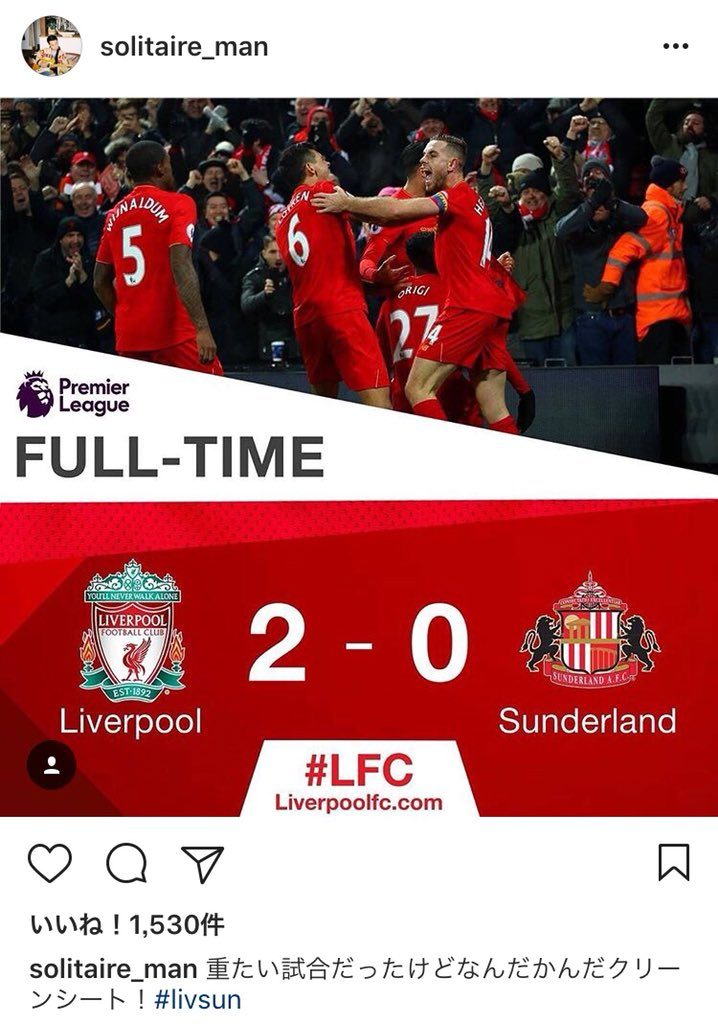Like this post with the heart
This screenshot has height=1024, width=718.
pyautogui.click(x=50, y=862)
